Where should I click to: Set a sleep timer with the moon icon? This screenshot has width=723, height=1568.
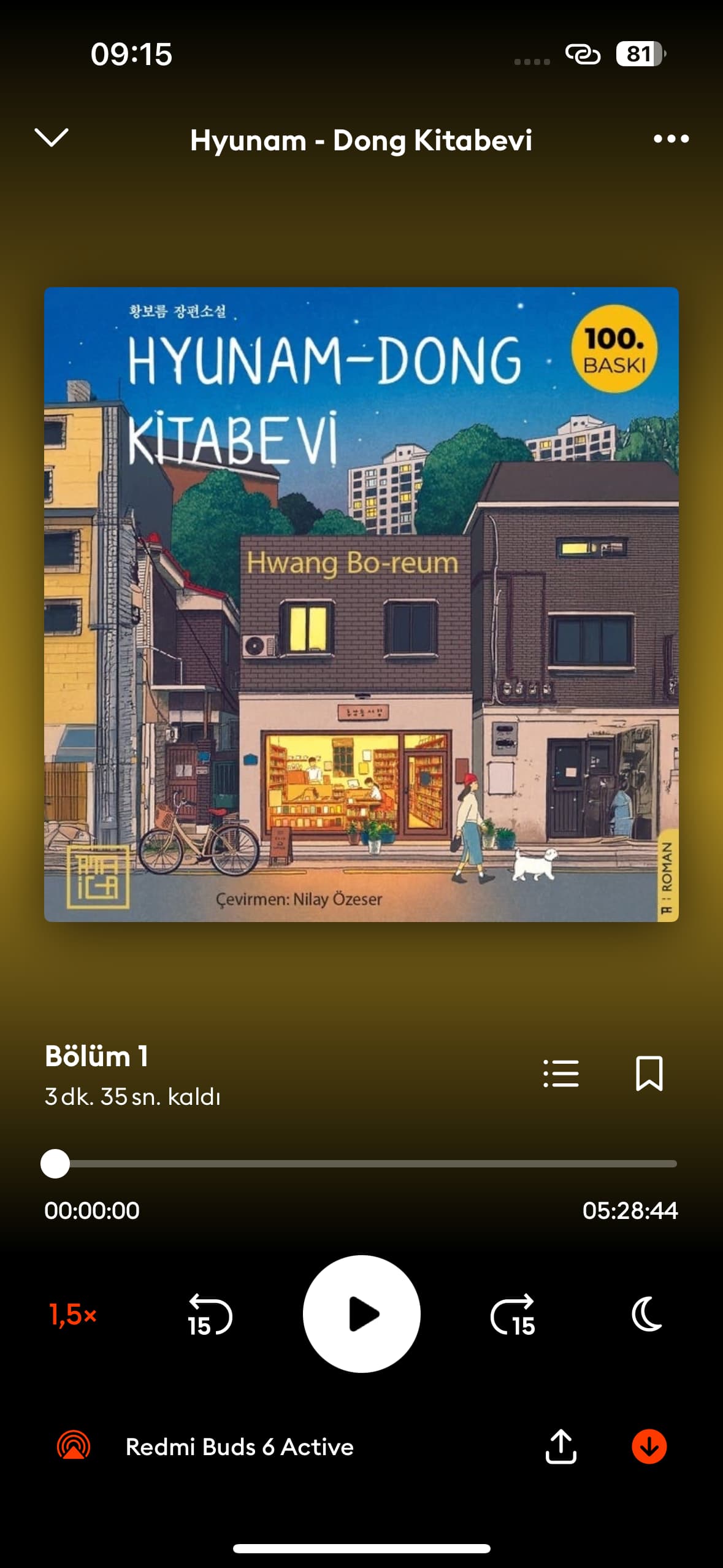647,1314
